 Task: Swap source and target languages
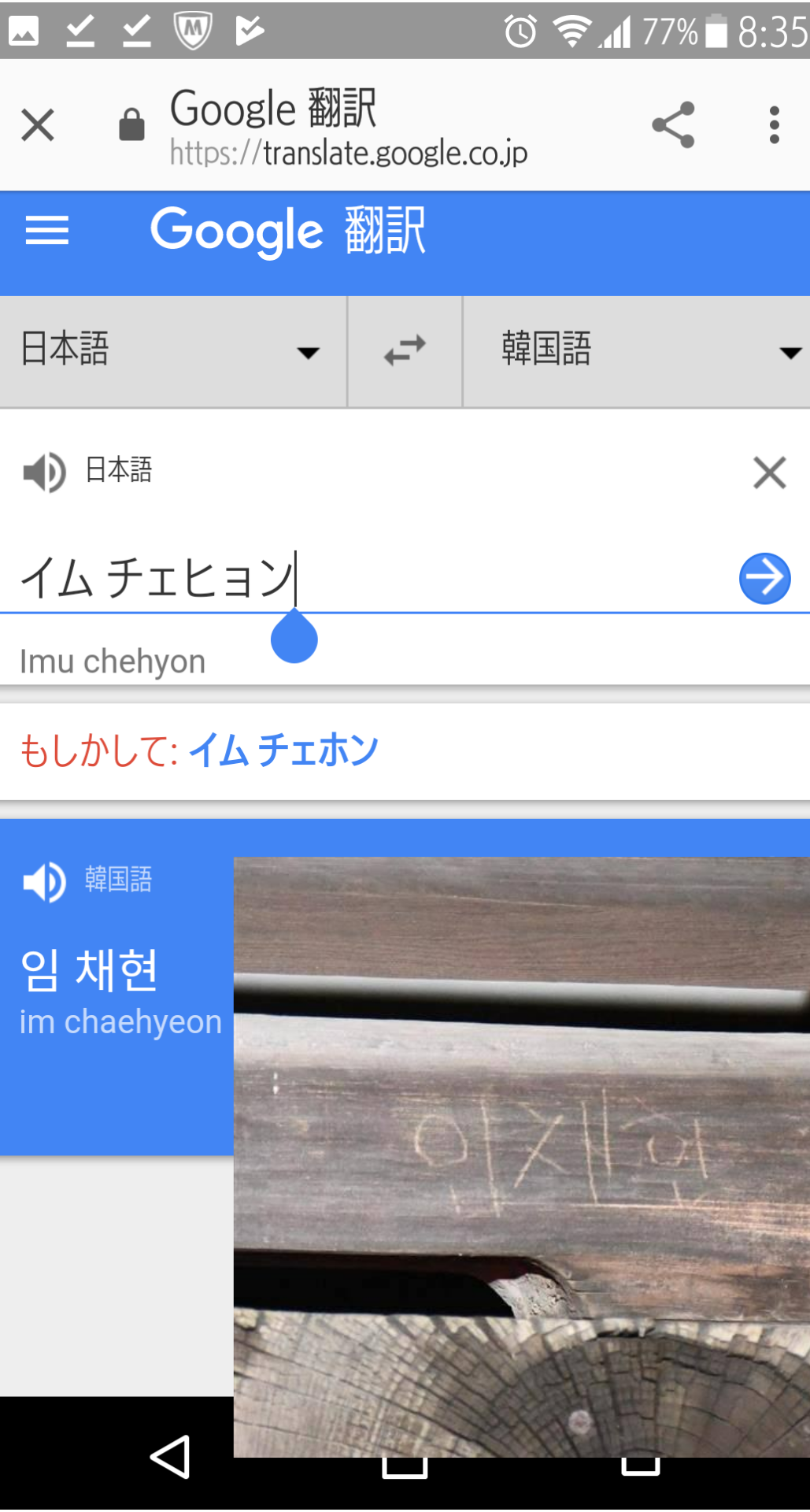coord(405,350)
